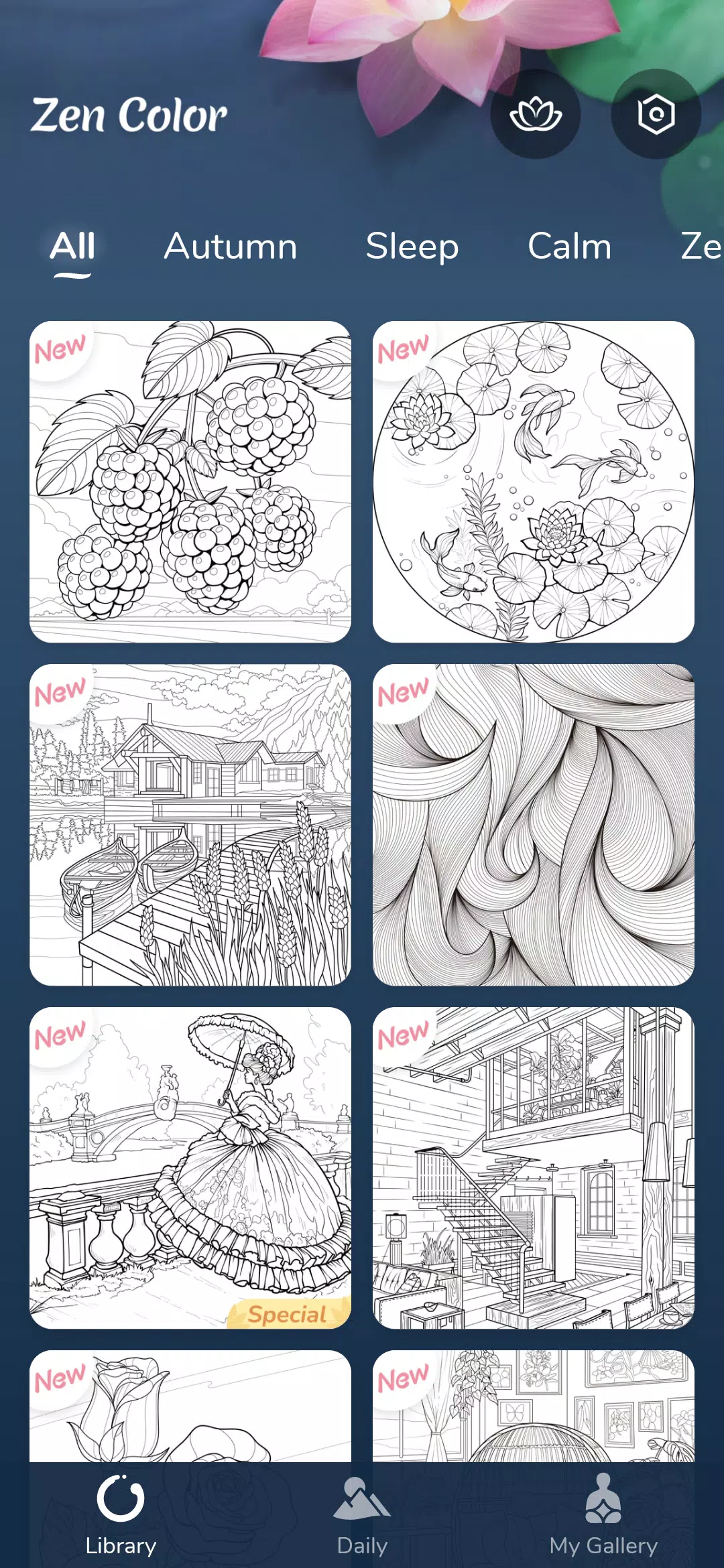Open the settings hexagon icon
This screenshot has width=724, height=1568.
point(656,114)
